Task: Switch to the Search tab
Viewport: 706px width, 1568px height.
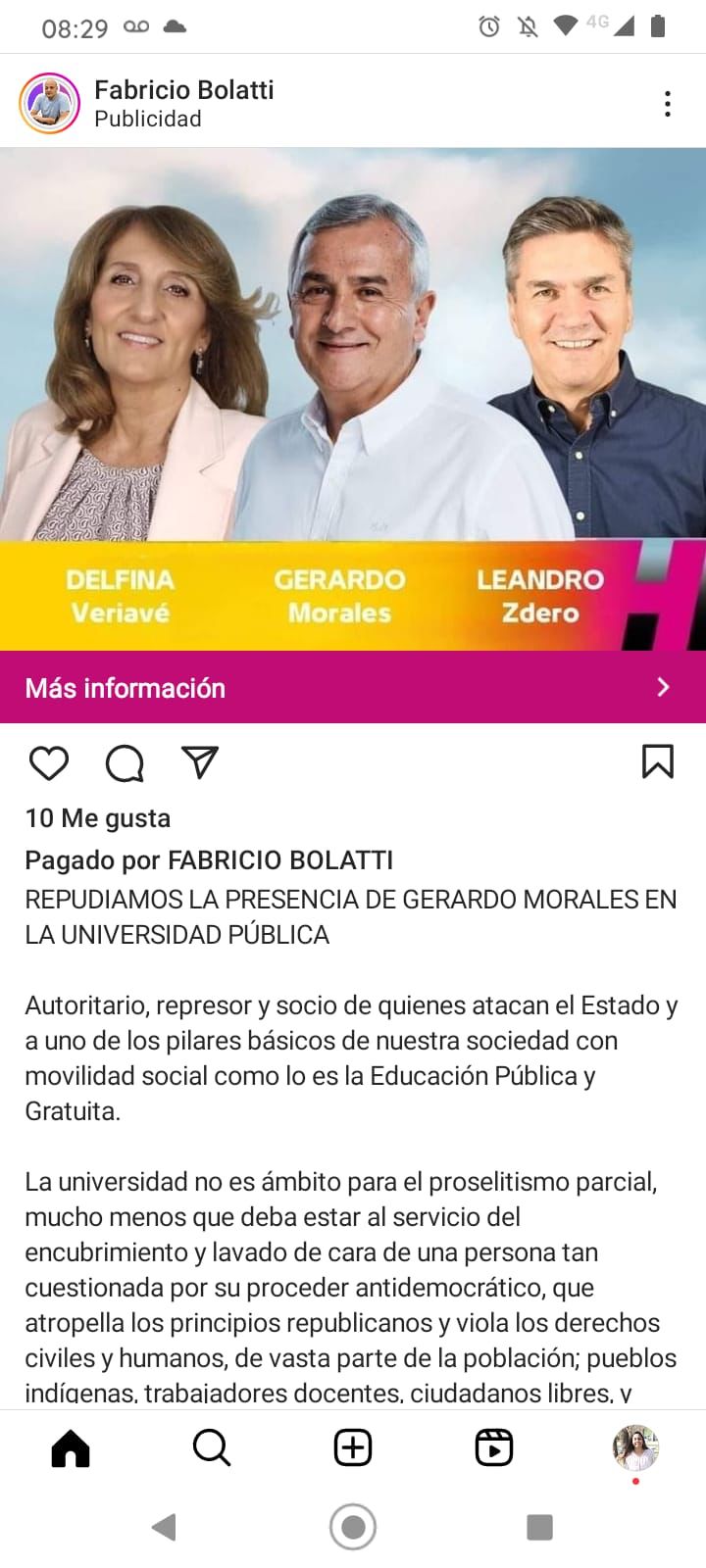Action: pos(211,1447)
